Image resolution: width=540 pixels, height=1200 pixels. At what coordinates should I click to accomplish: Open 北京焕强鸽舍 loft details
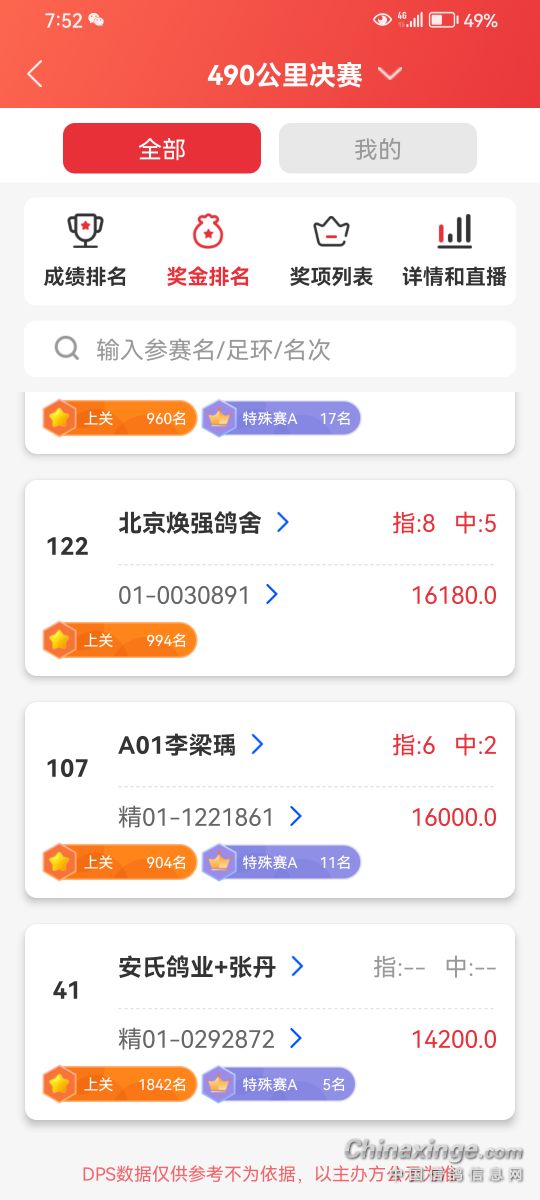(x=205, y=522)
